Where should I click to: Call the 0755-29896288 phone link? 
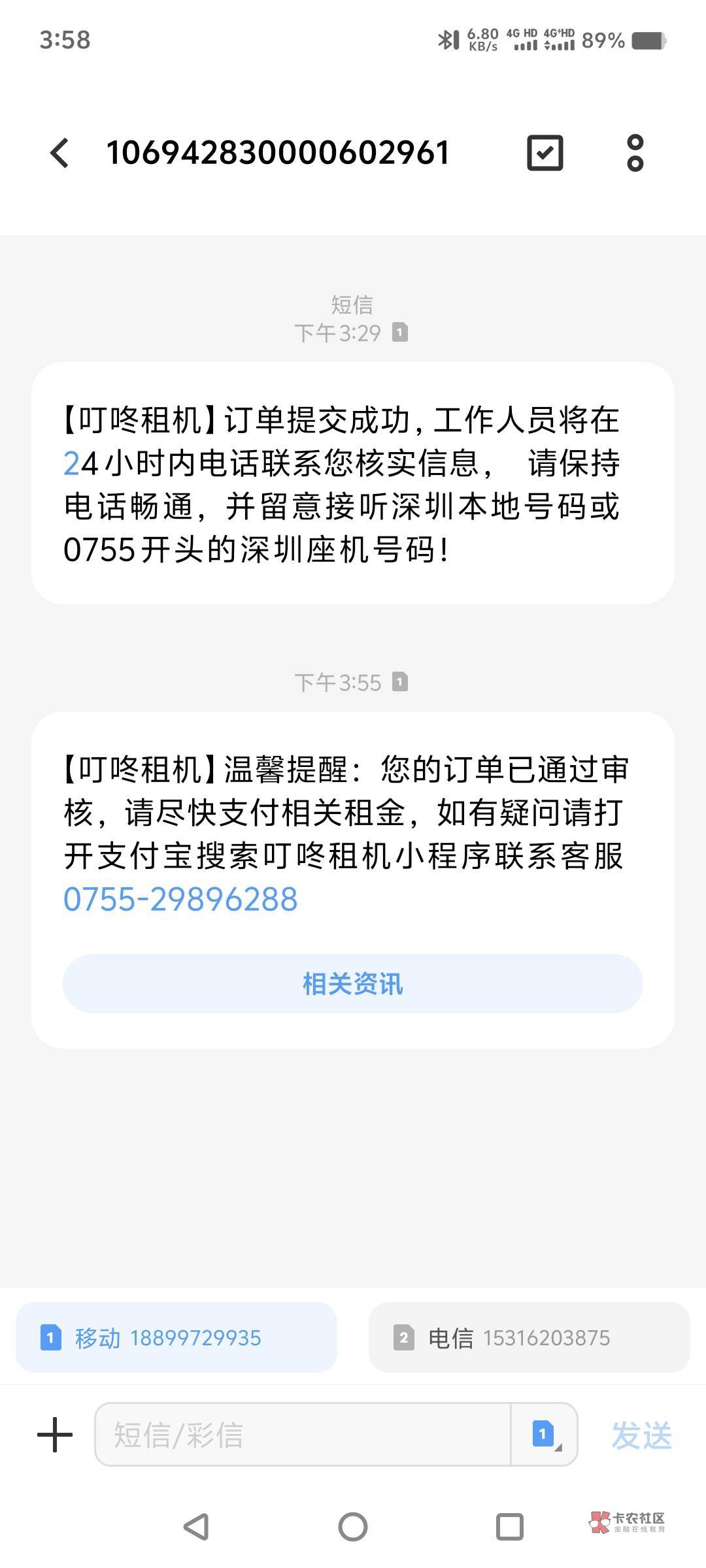point(180,900)
